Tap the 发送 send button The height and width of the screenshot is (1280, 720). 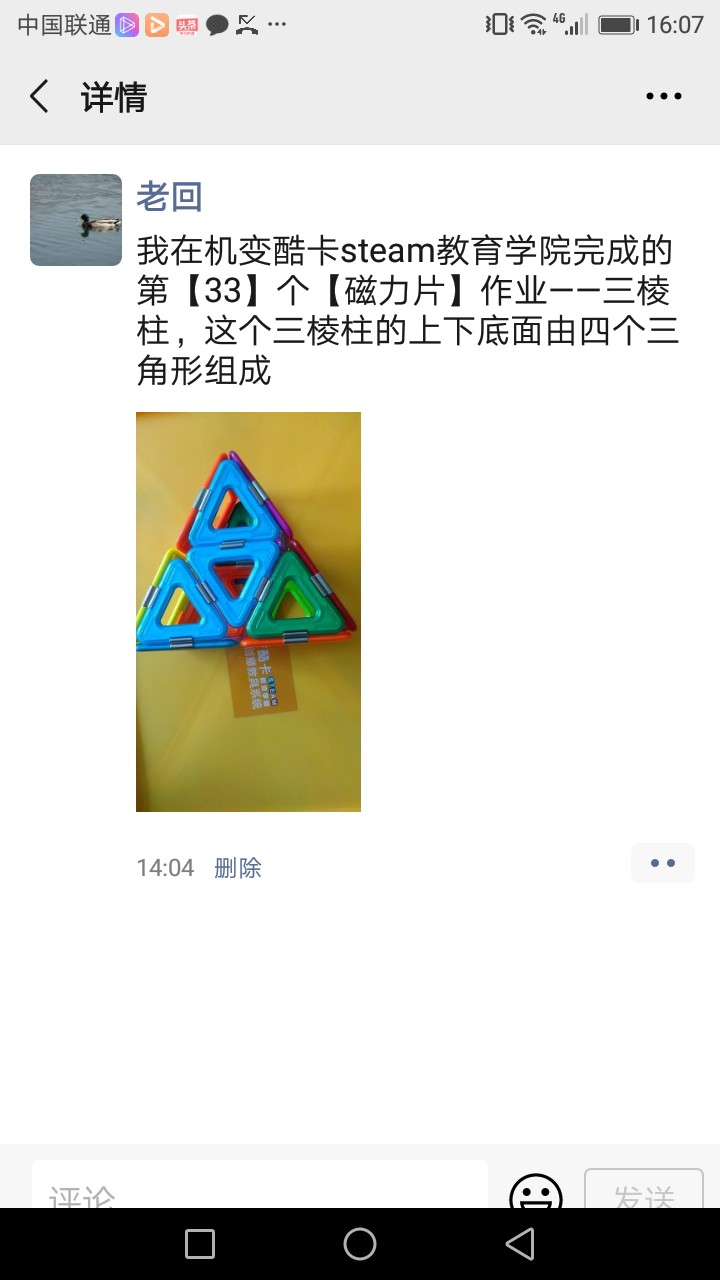(x=644, y=1193)
